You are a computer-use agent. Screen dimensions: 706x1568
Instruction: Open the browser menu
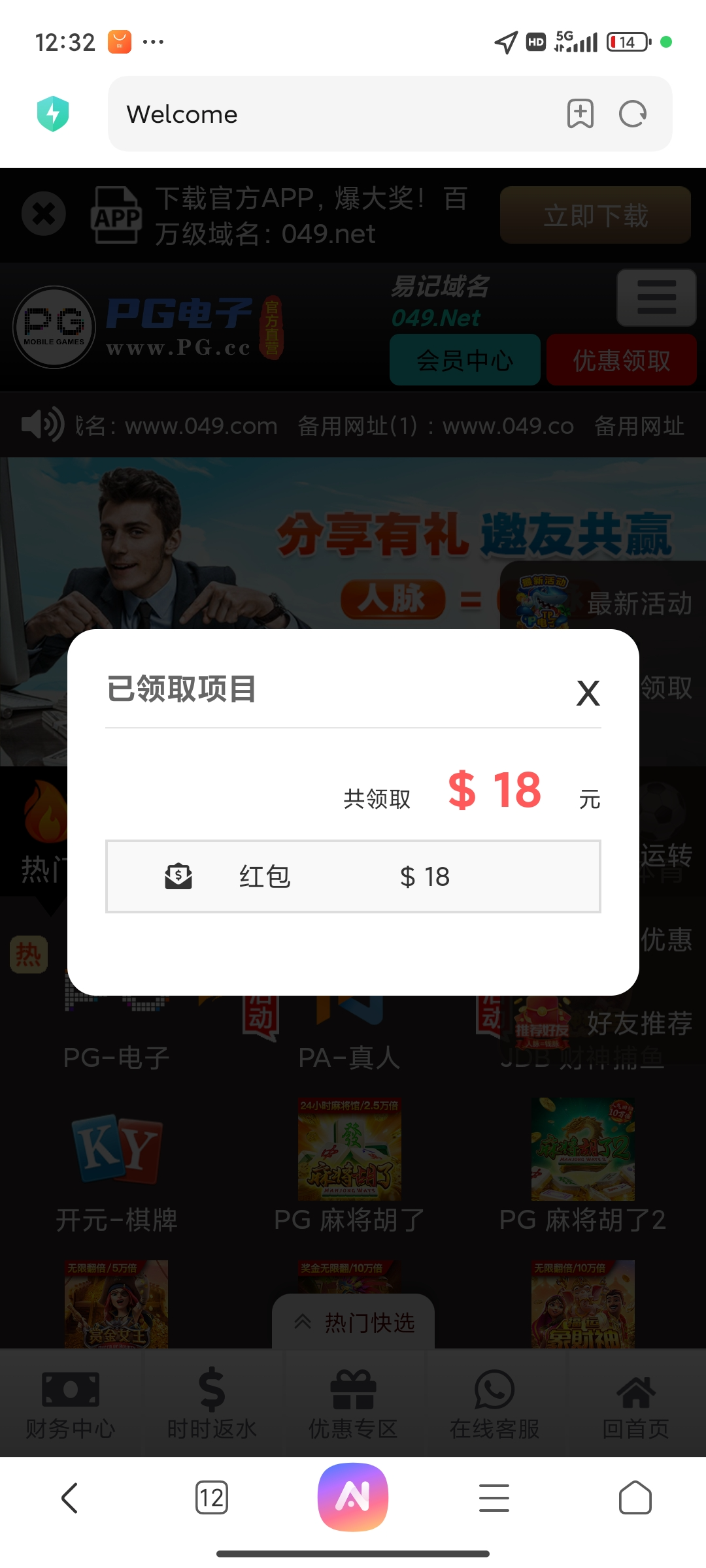494,1497
